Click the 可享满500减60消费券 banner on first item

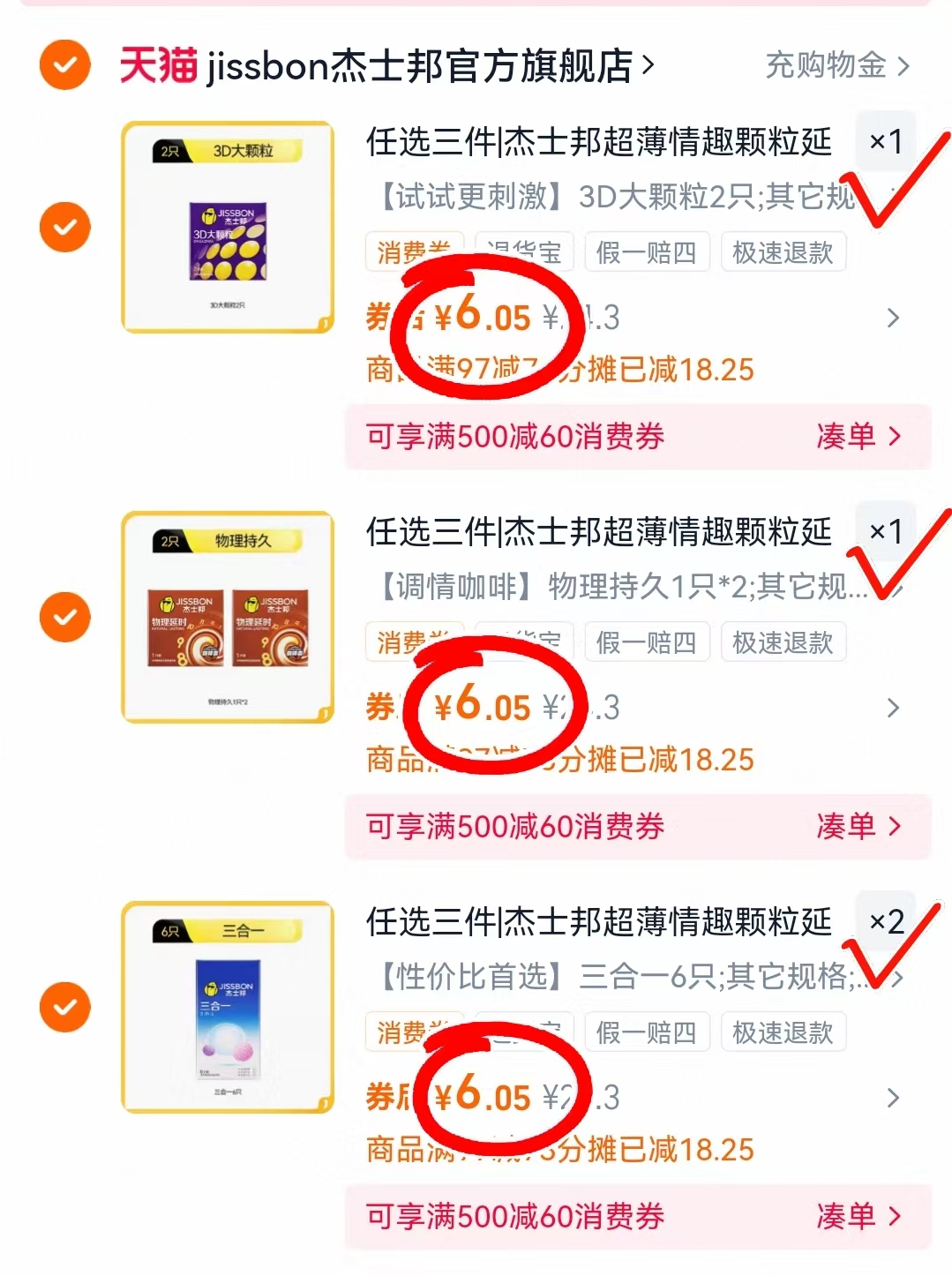pos(512,436)
